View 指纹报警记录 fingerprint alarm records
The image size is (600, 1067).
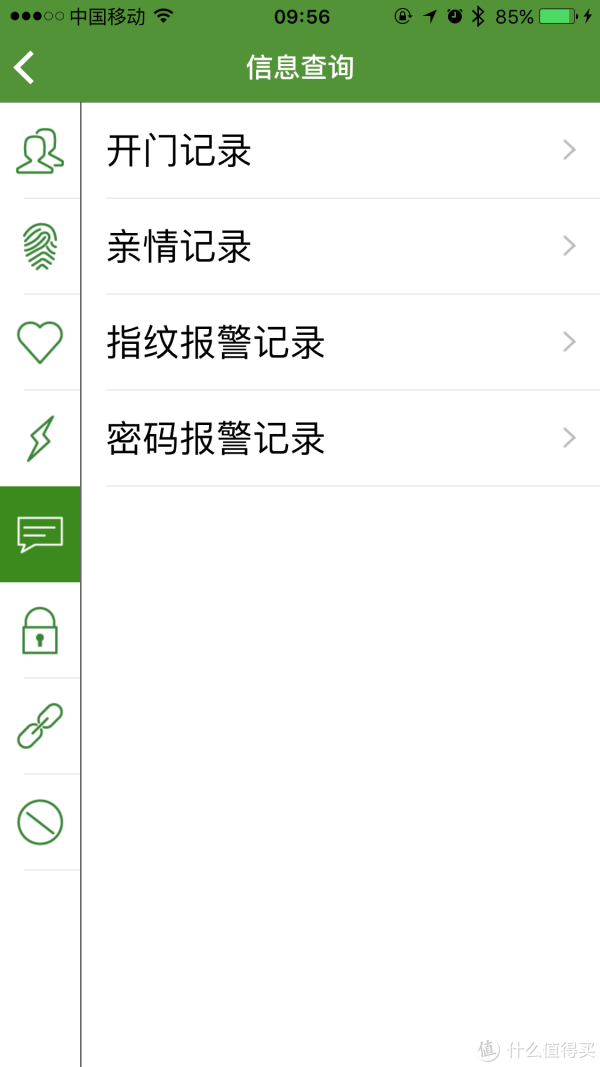[x=340, y=342]
